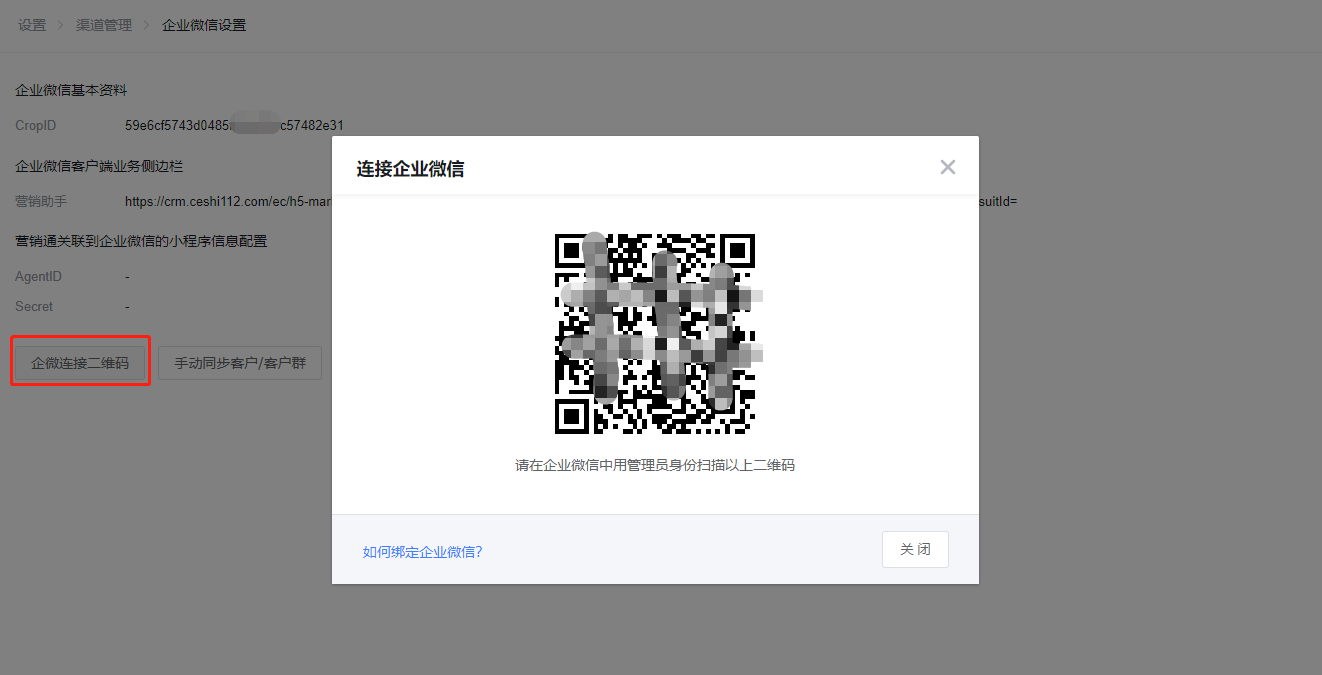Tap the 关闭 button
Viewport: 1322px width, 675px height.
915,550
